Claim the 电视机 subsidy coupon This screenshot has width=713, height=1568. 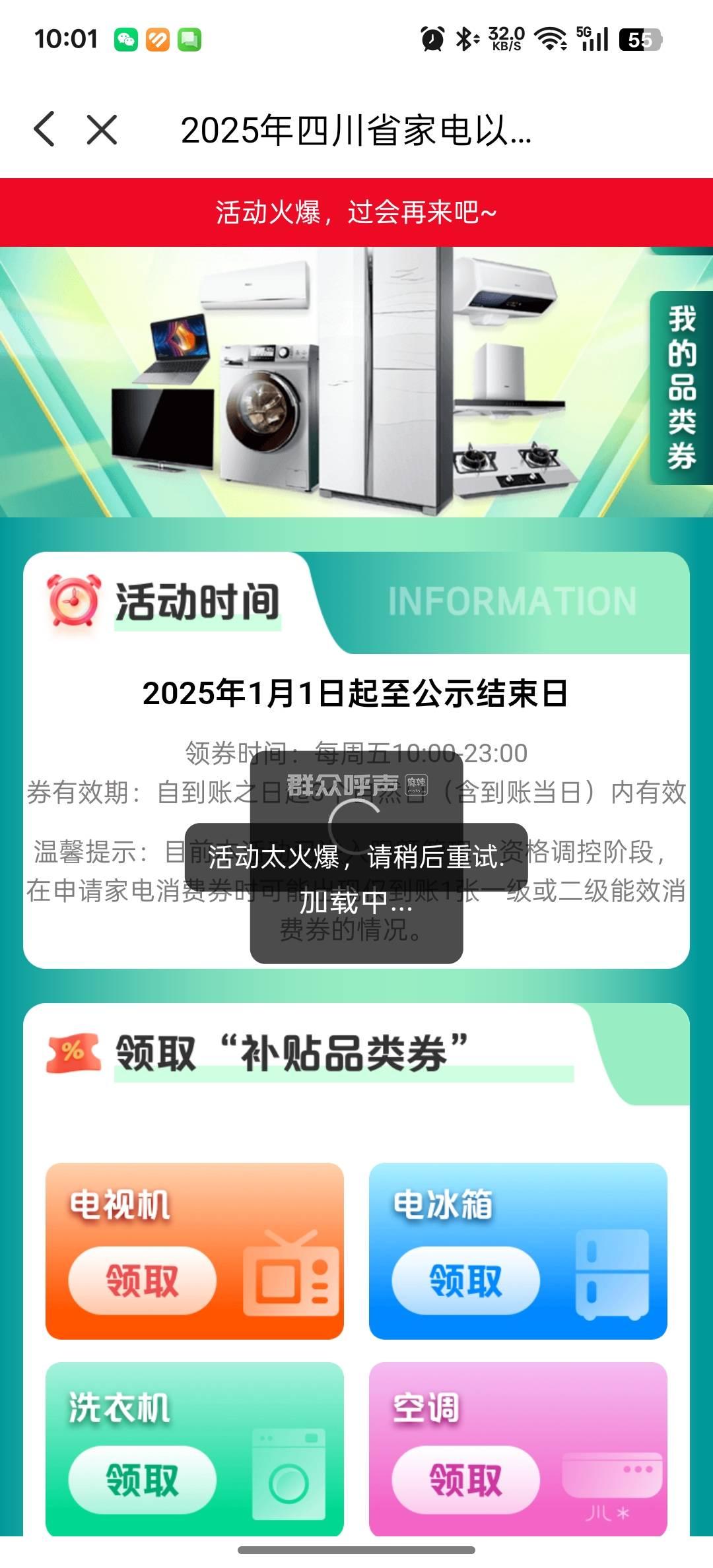(142, 1281)
